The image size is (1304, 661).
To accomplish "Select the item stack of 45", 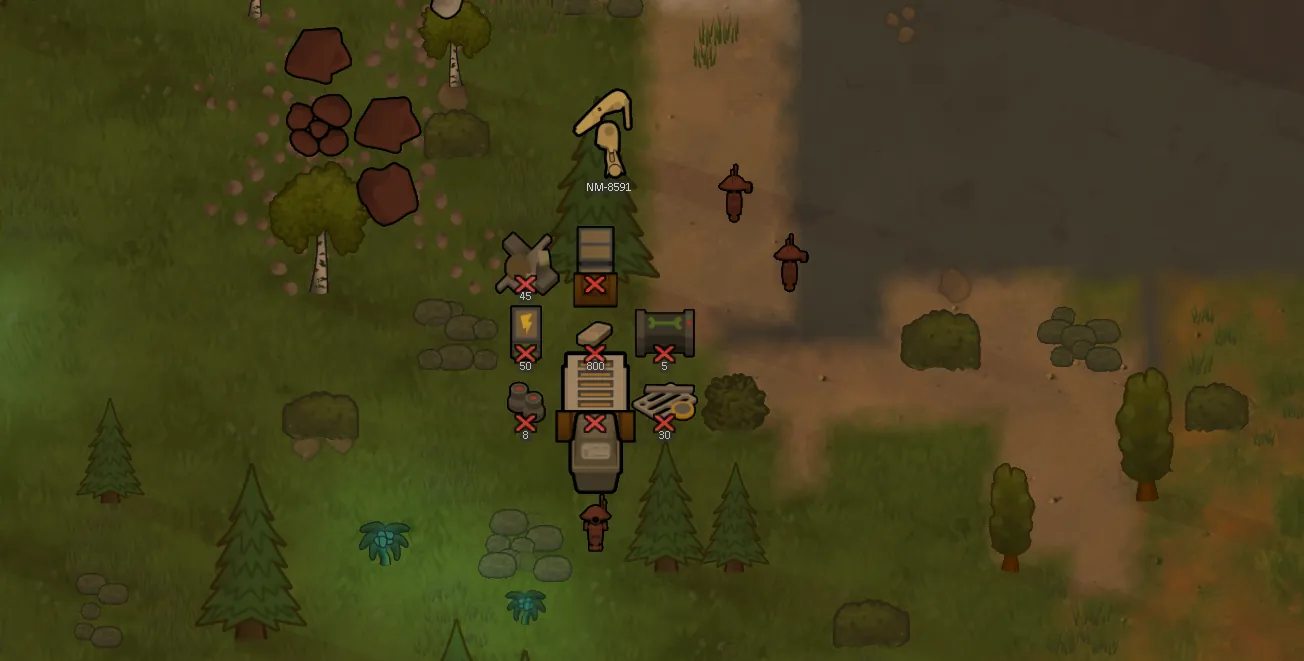I will coord(525,264).
